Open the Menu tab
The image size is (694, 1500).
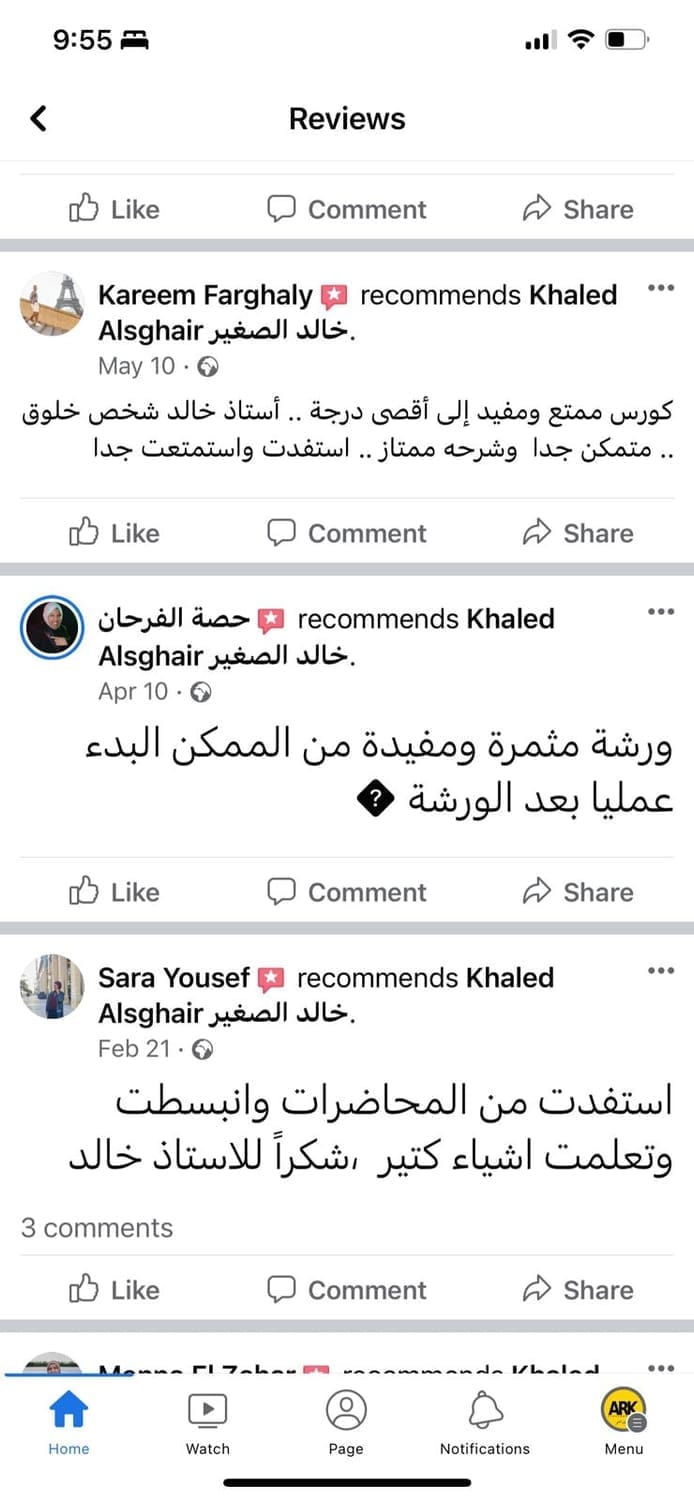point(624,1423)
